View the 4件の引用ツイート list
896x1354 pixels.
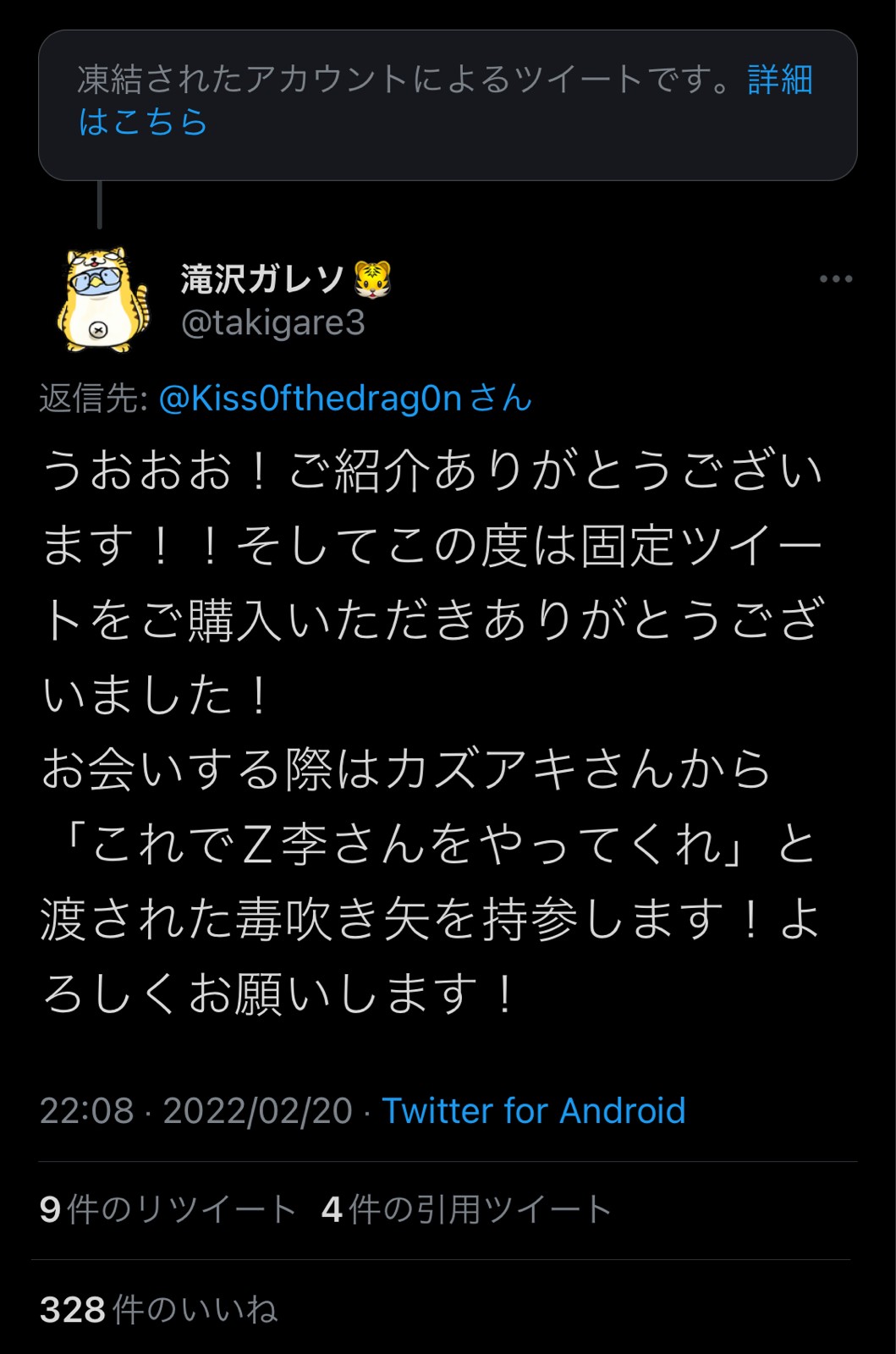(466, 1209)
